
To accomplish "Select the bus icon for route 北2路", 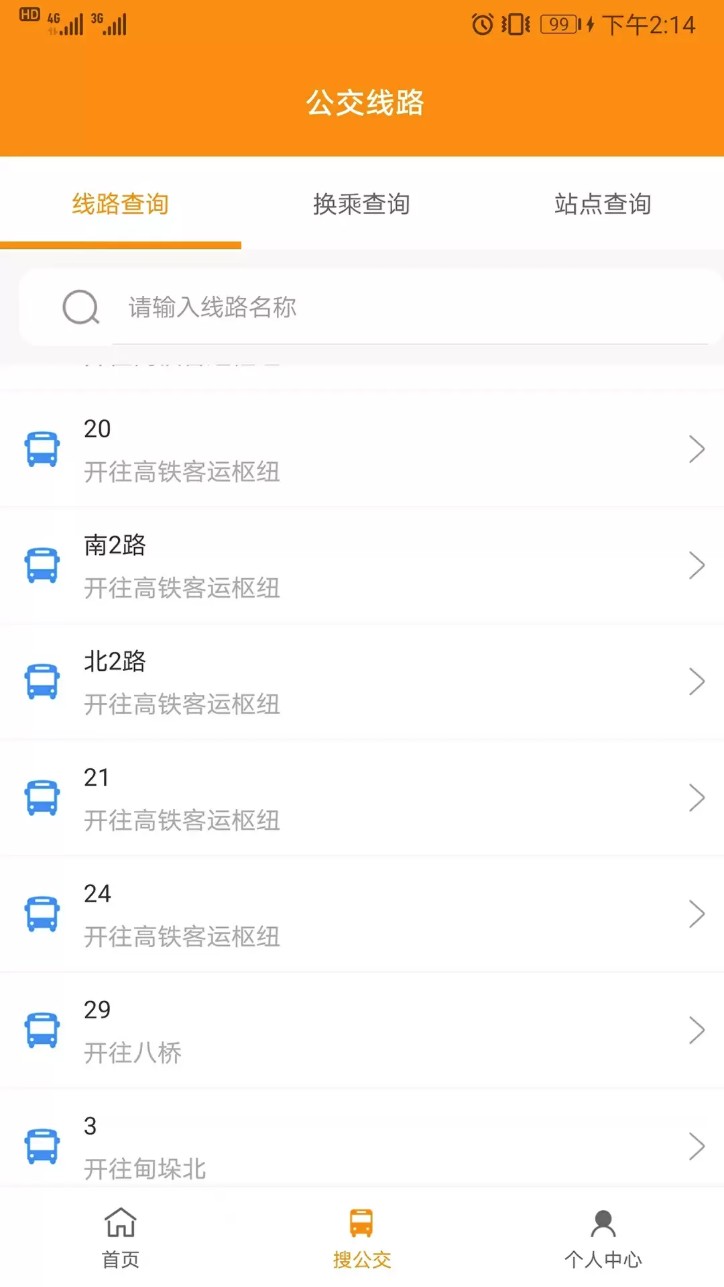I will (41, 681).
